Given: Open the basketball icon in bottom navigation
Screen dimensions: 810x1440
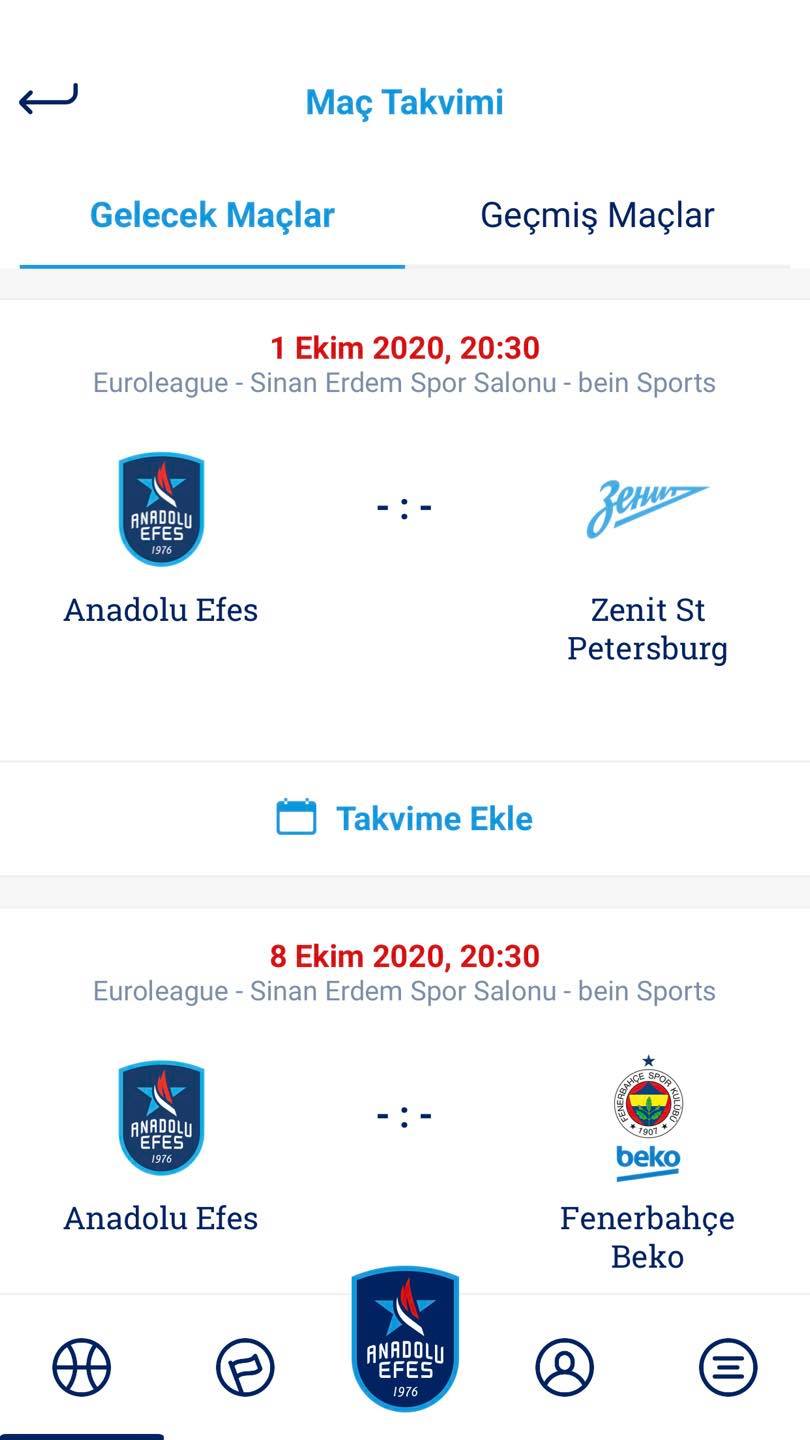Looking at the screenshot, I should click(81, 1367).
